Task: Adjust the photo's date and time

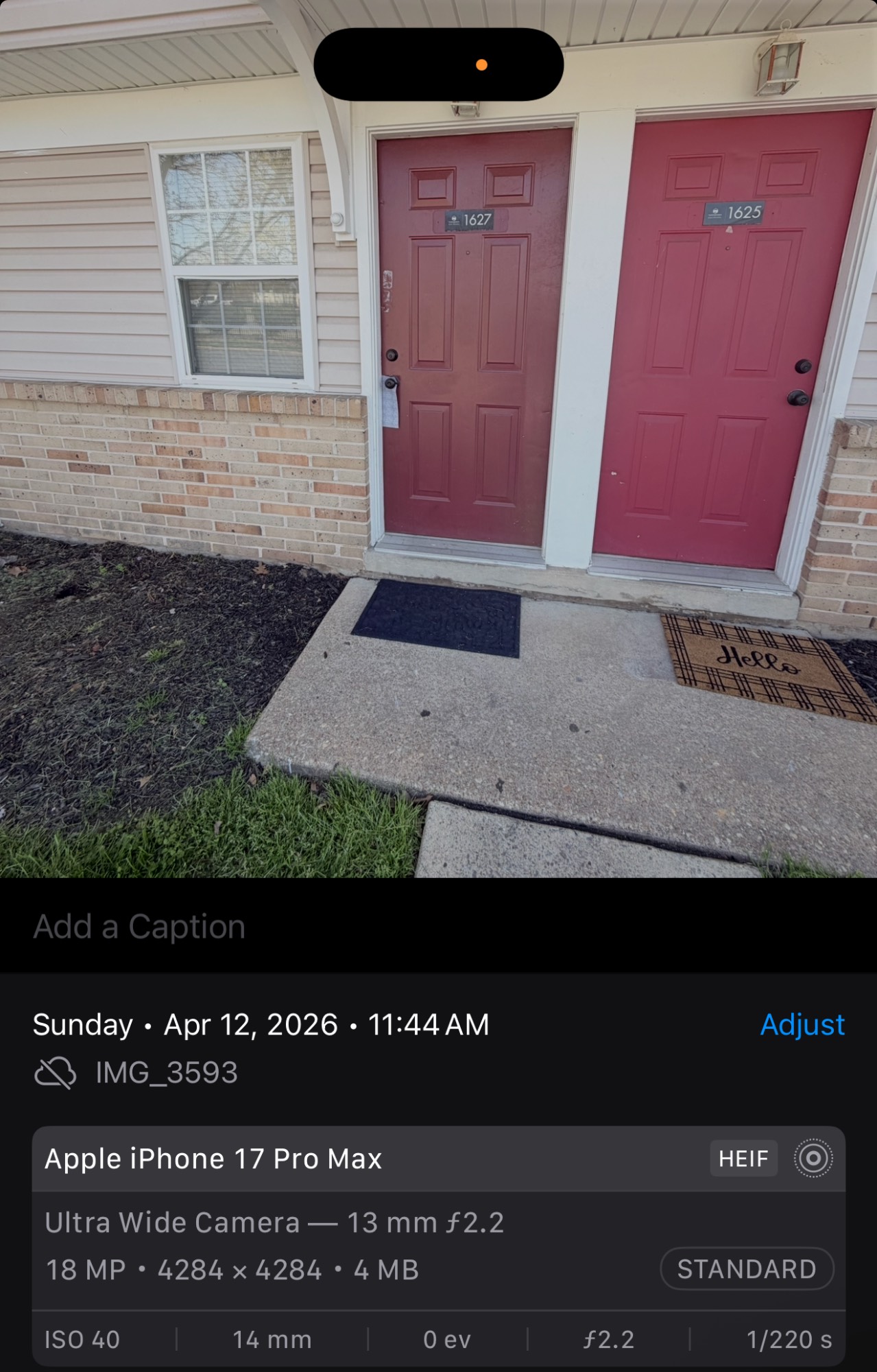Action: pyautogui.click(x=802, y=1024)
